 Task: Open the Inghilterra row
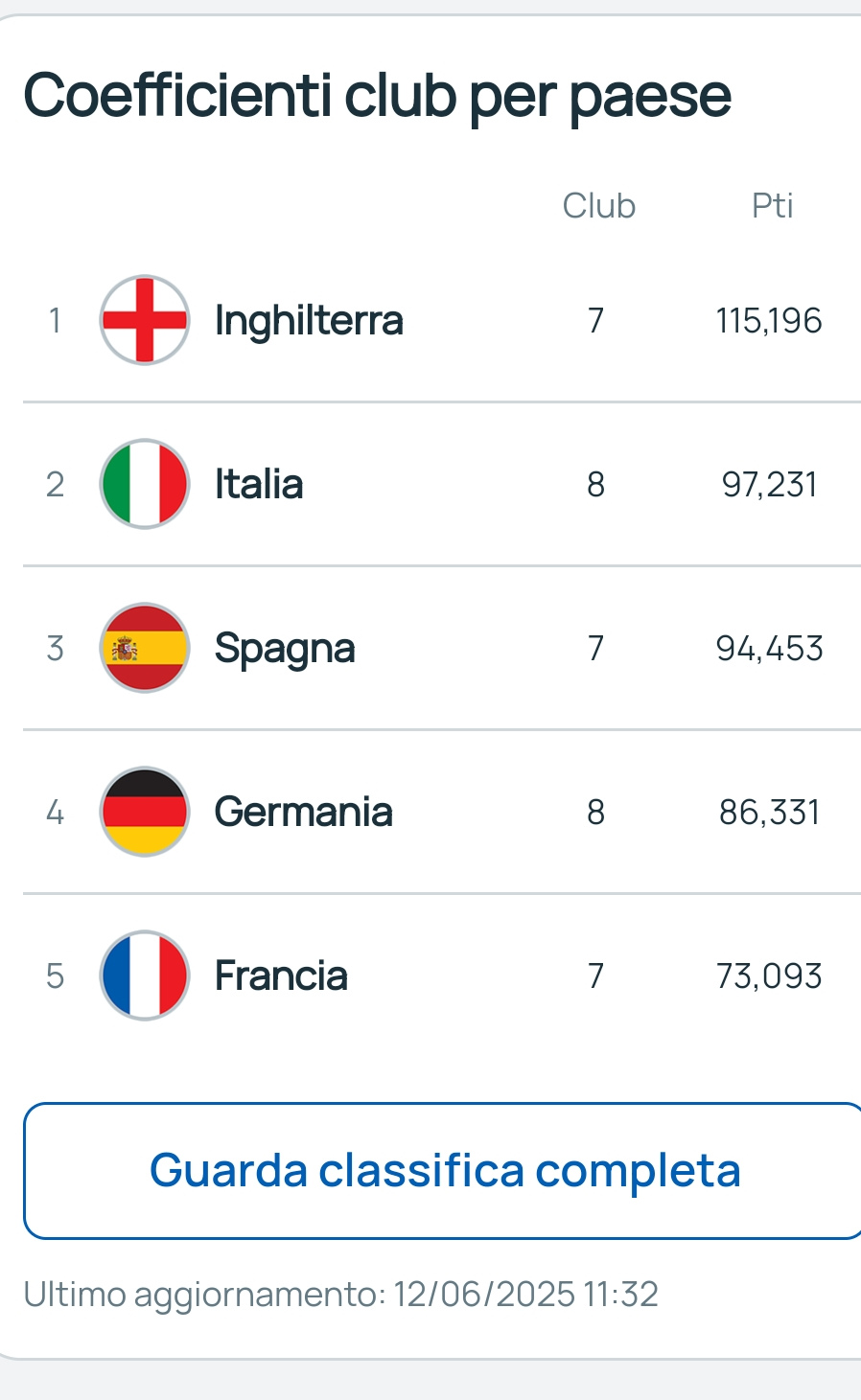(x=442, y=320)
